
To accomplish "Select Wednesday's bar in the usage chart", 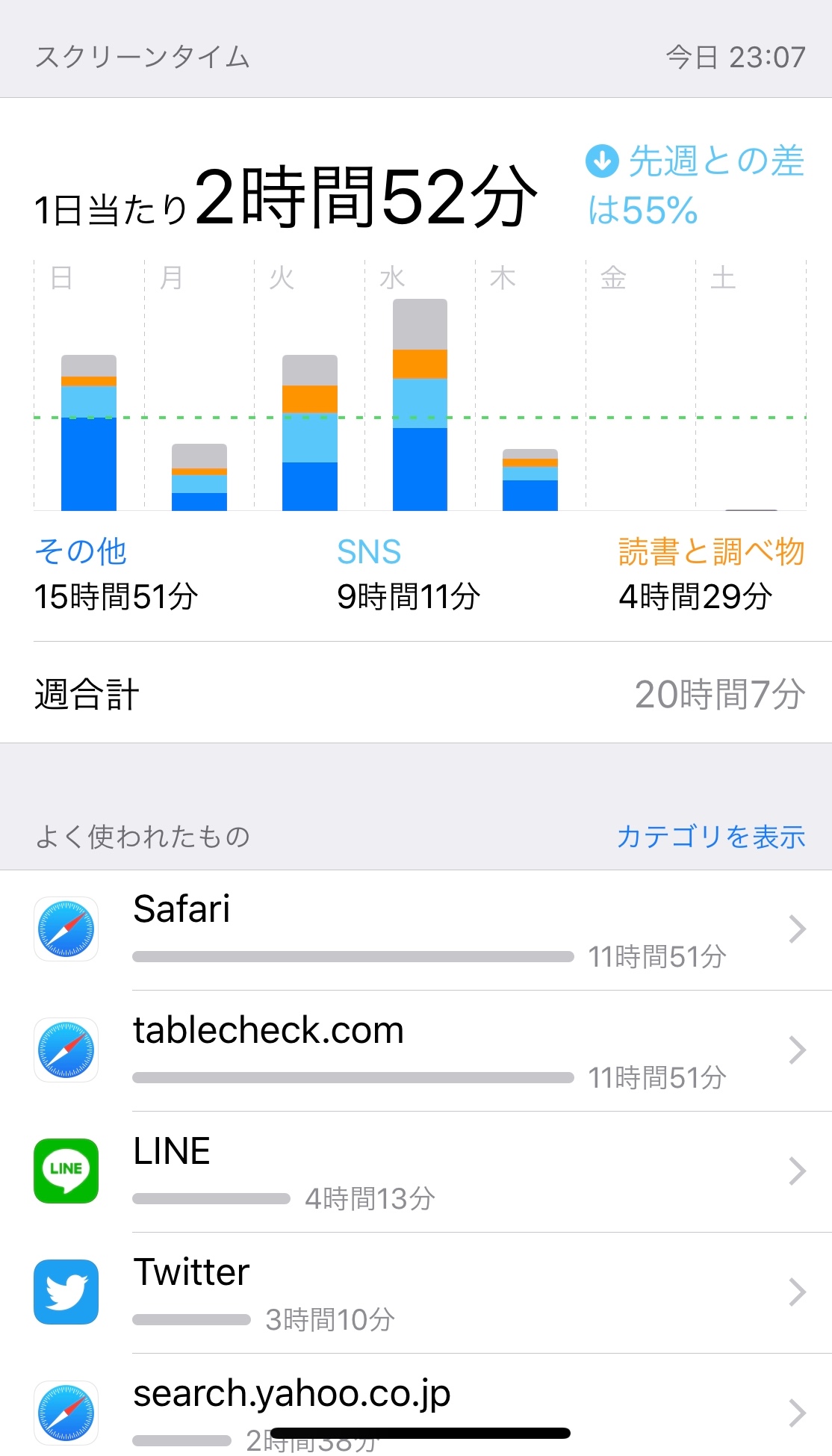I will point(420,405).
